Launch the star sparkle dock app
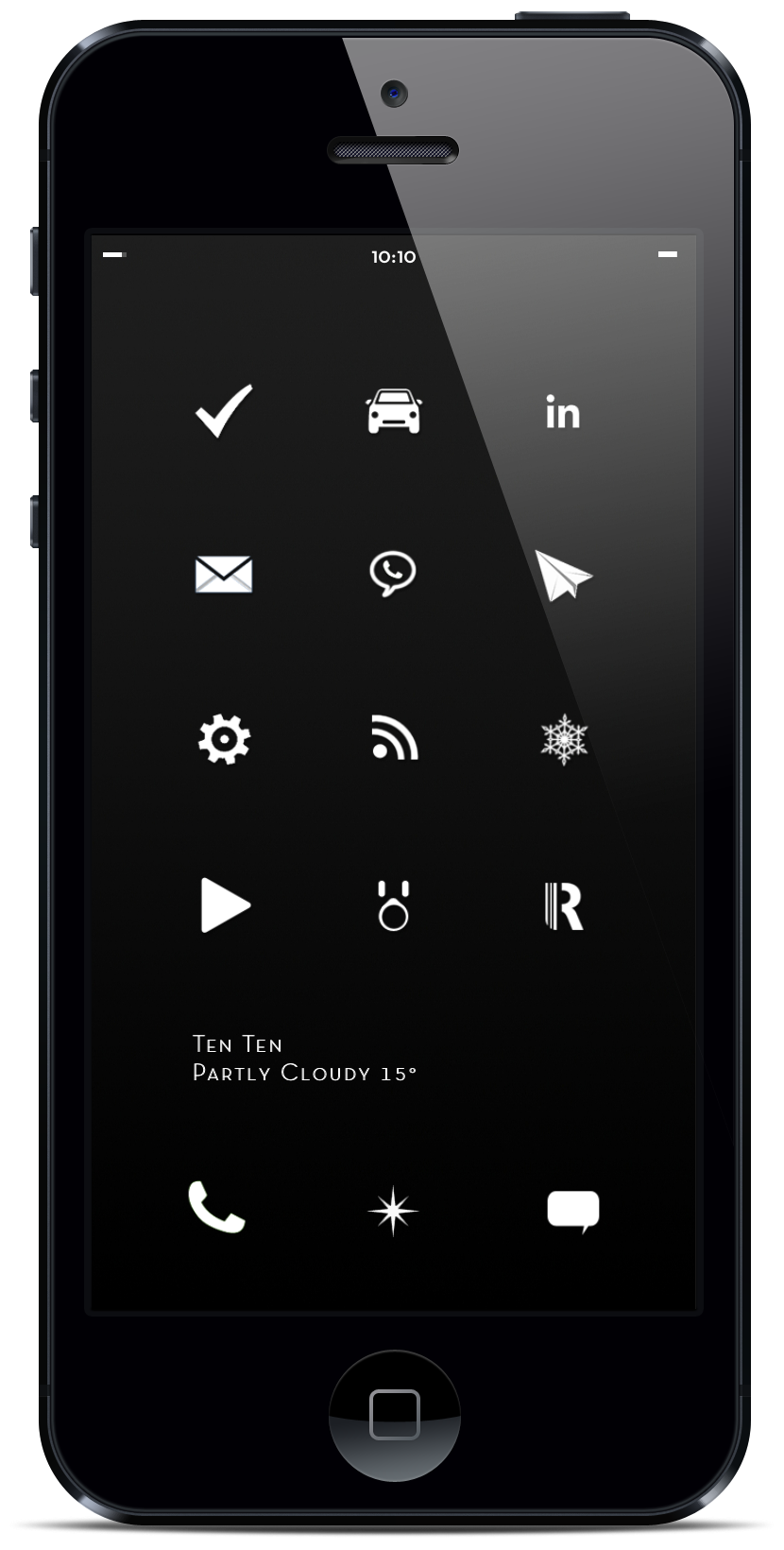784x1550 pixels. pos(393,1211)
